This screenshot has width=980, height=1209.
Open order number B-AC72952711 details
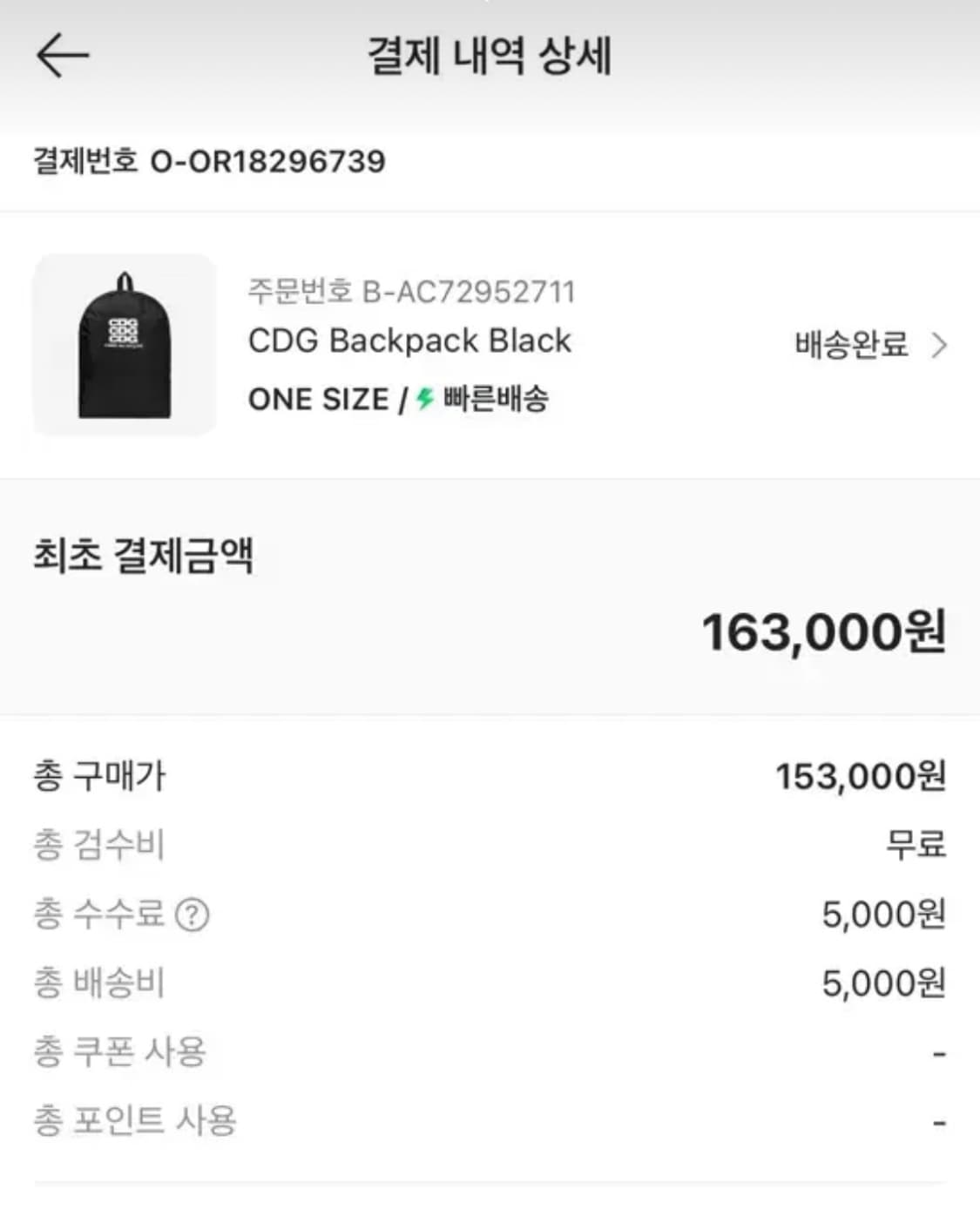pyautogui.click(x=409, y=292)
